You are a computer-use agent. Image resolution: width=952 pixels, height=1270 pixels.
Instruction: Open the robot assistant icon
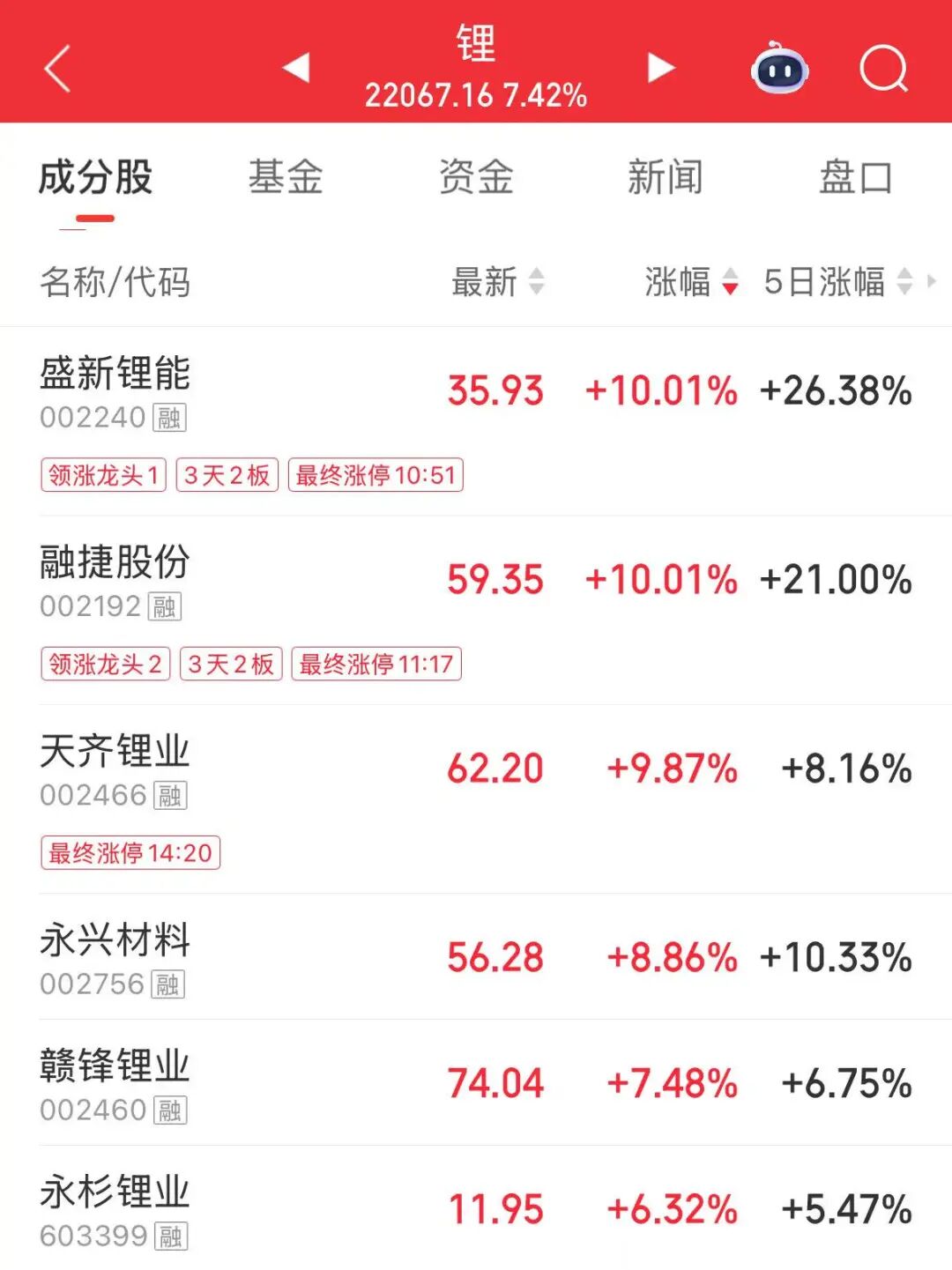pyautogui.click(x=780, y=69)
